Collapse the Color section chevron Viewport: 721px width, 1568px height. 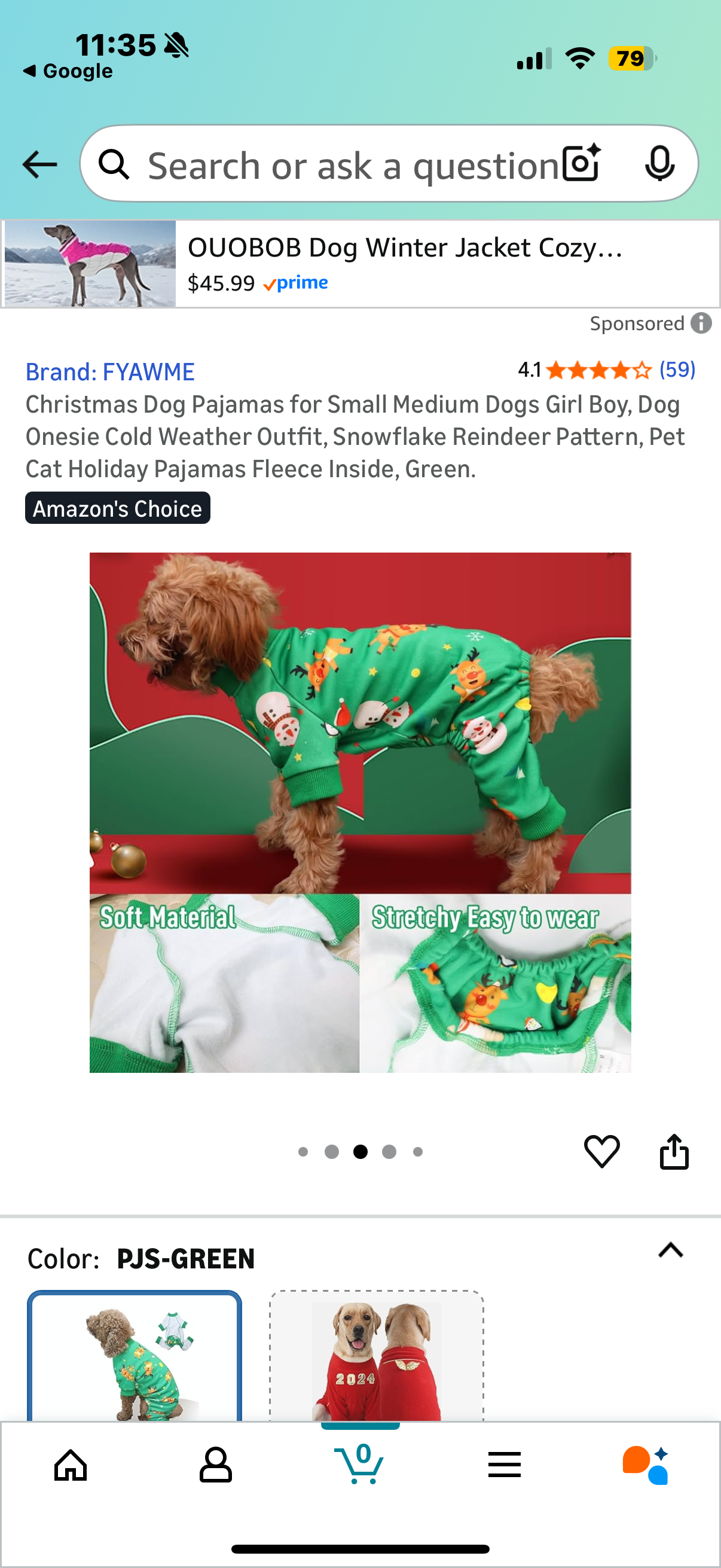[x=671, y=1250]
